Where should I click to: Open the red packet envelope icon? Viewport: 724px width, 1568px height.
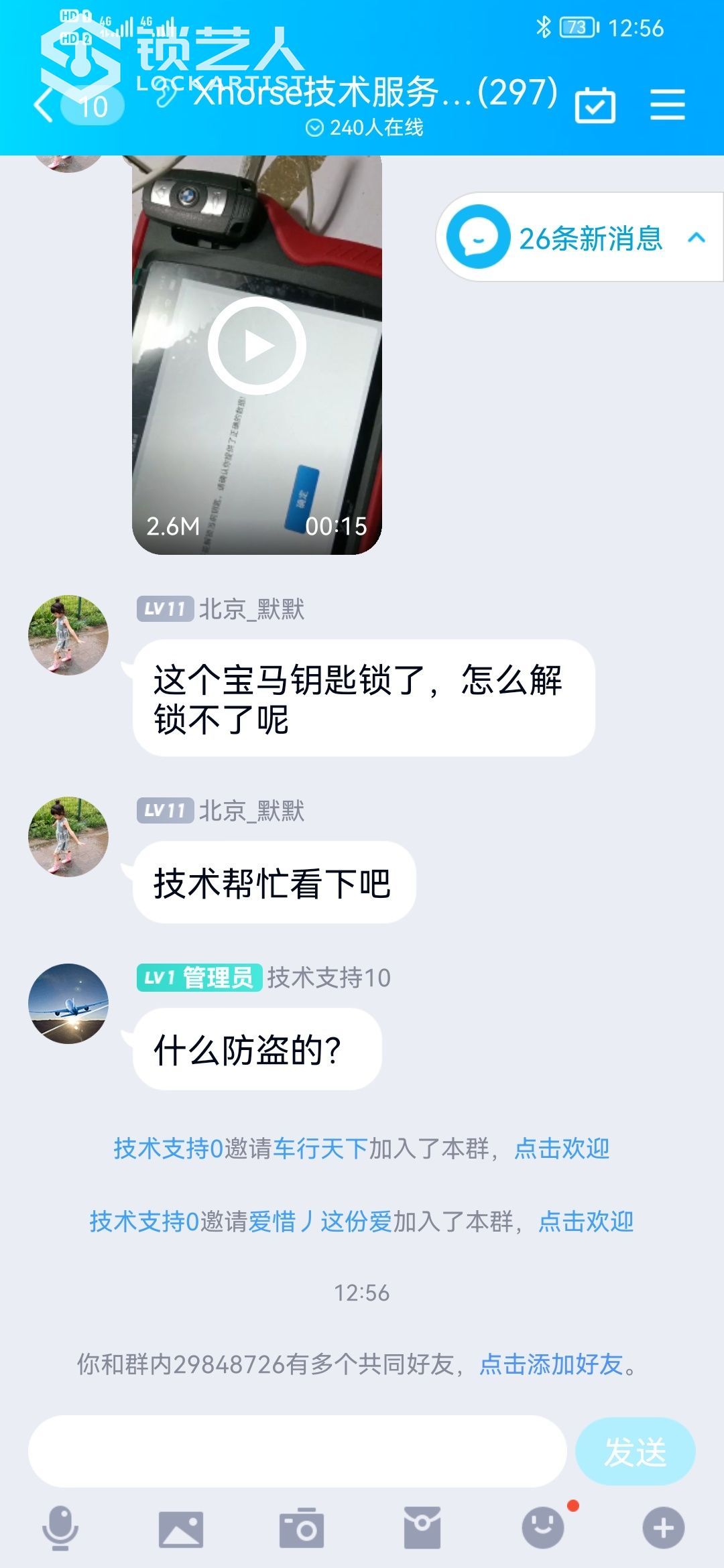pos(422,1528)
